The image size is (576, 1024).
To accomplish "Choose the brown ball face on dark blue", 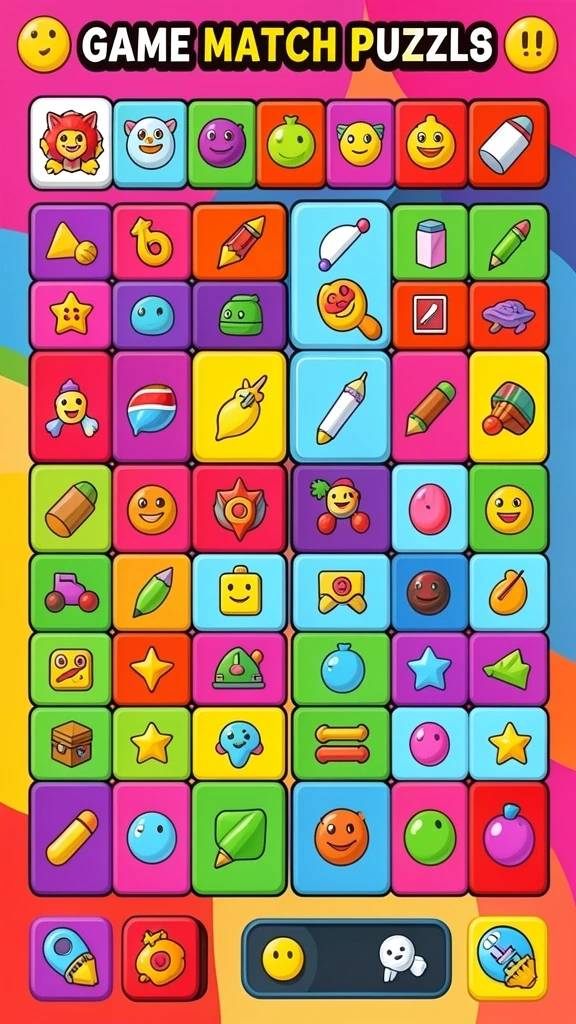I will coord(429,592).
